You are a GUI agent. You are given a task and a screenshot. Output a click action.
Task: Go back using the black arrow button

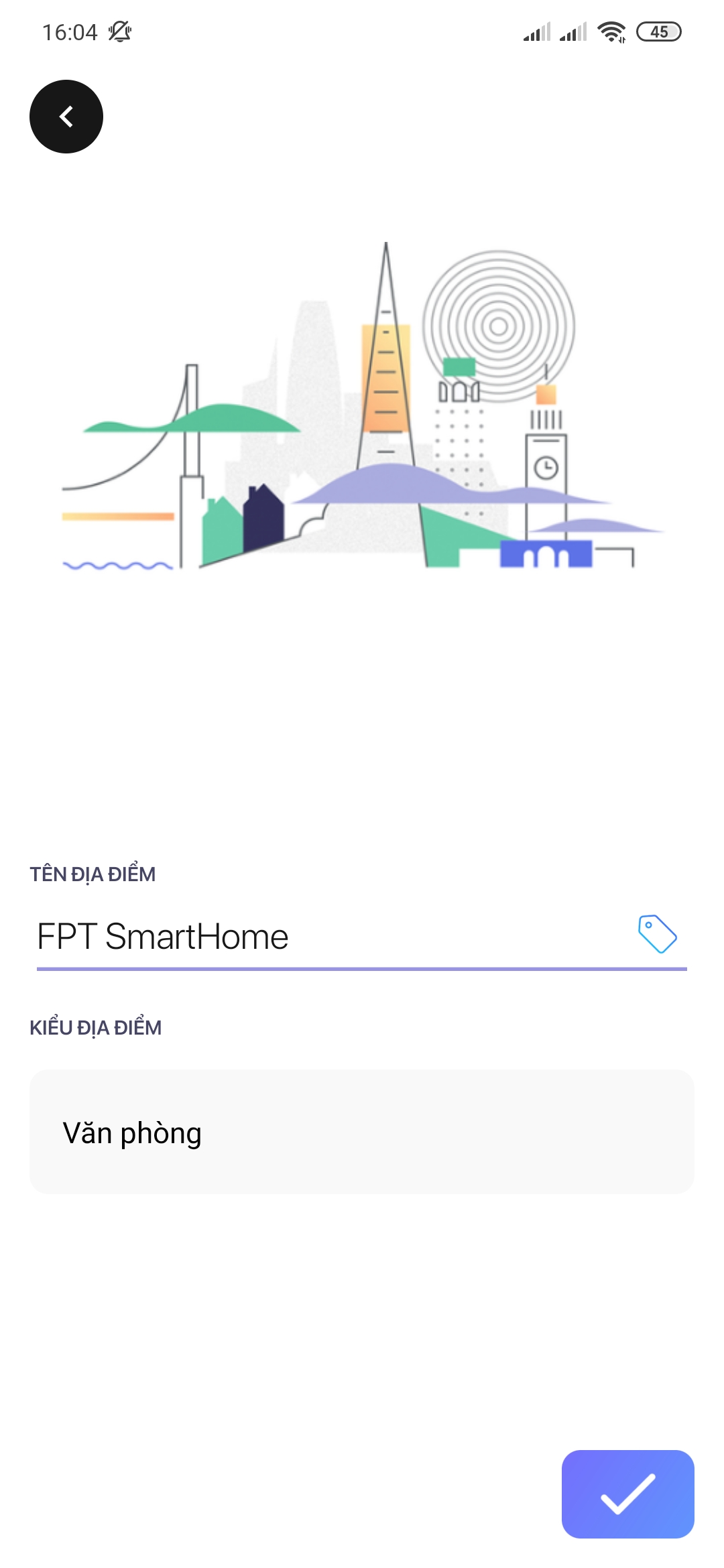click(66, 117)
